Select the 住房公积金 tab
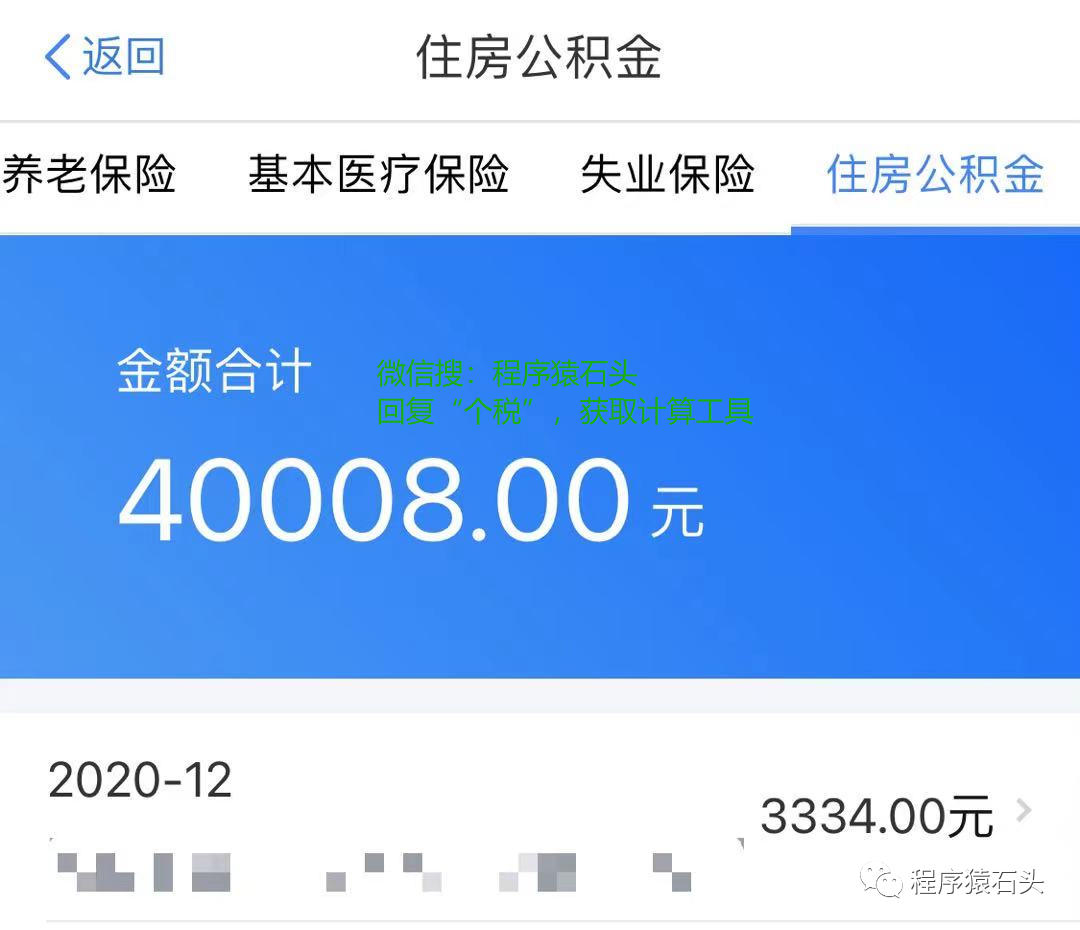 935,175
